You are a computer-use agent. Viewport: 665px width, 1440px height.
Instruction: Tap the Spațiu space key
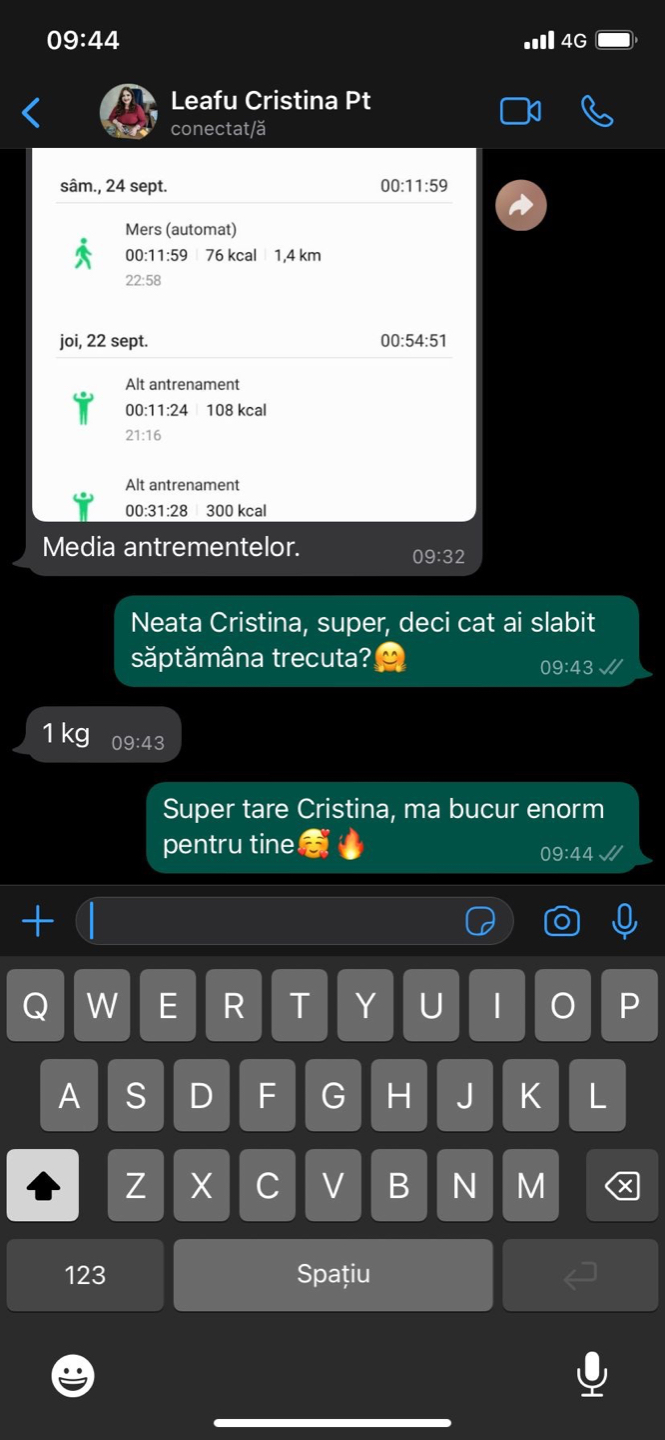click(x=333, y=1275)
